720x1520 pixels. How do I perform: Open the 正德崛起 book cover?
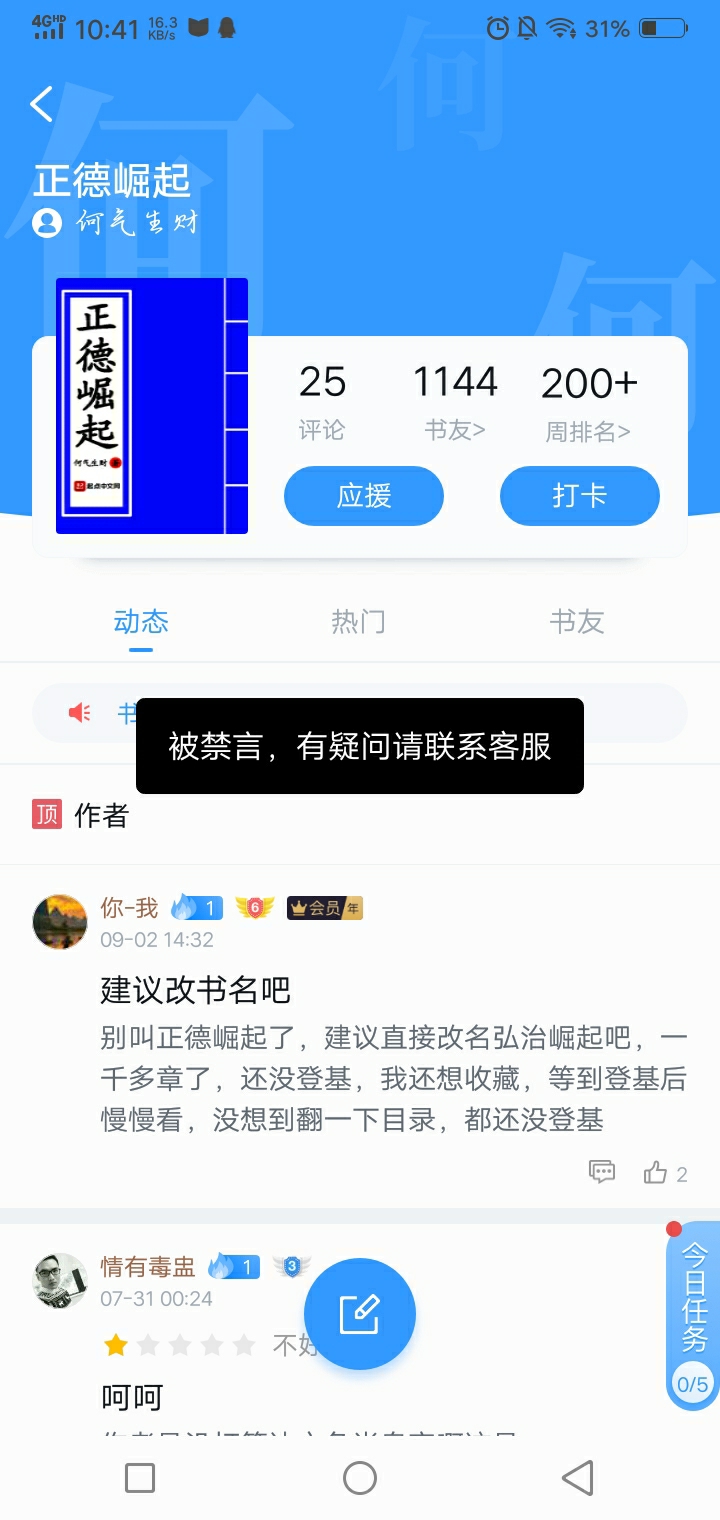(x=151, y=406)
